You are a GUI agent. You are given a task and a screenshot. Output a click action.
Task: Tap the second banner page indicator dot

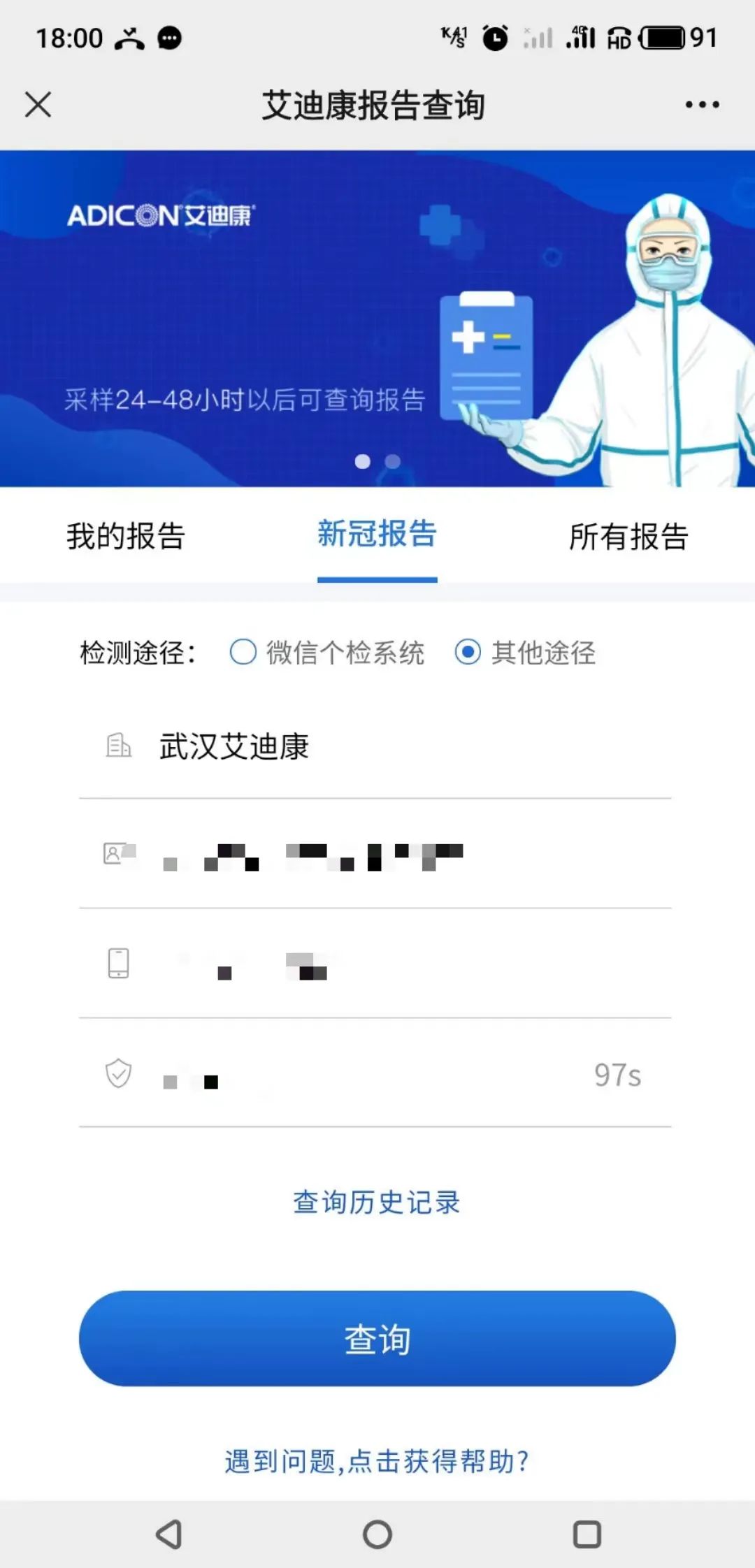pyautogui.click(x=393, y=461)
